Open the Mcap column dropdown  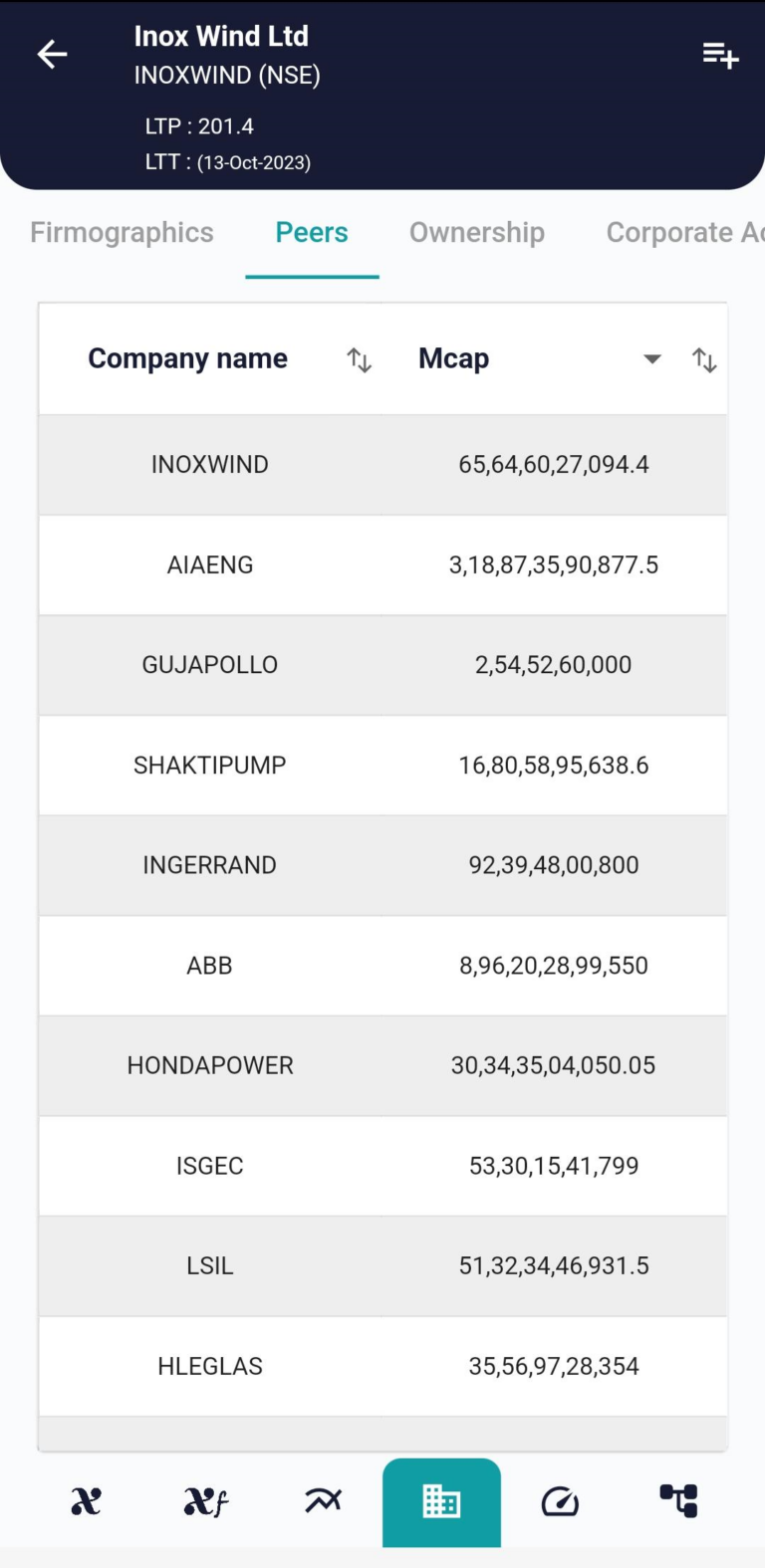[x=652, y=359]
